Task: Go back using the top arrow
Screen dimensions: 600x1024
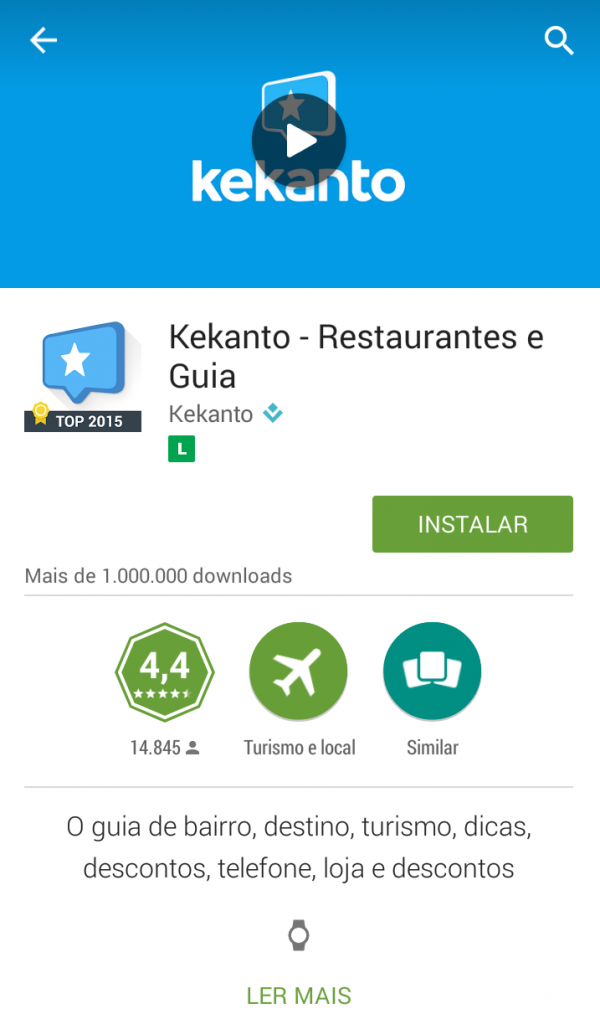Action: [x=43, y=40]
